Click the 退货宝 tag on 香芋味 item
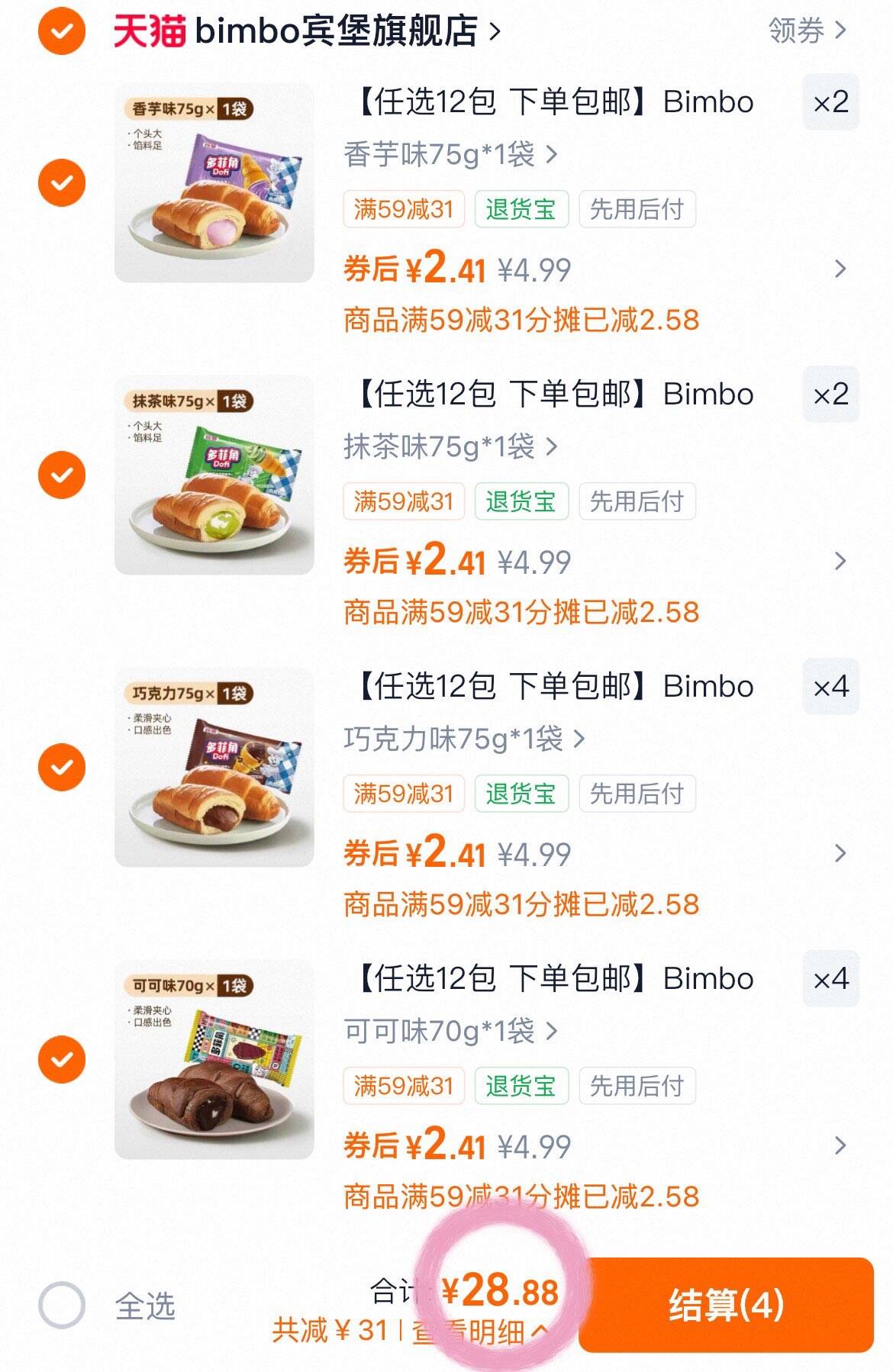This screenshot has height=1372, width=893. (522, 210)
